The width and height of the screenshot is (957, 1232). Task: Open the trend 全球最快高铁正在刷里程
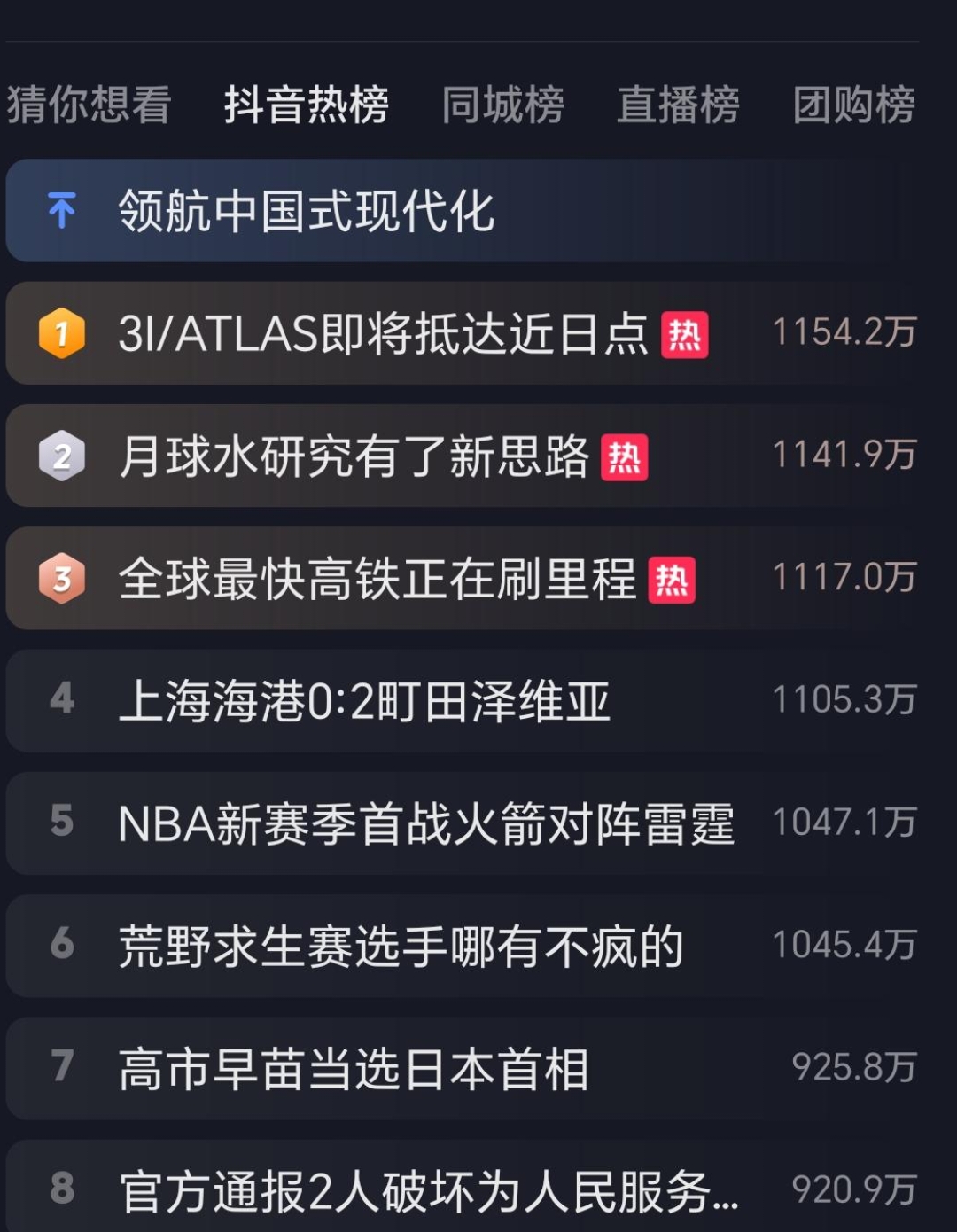point(377,580)
